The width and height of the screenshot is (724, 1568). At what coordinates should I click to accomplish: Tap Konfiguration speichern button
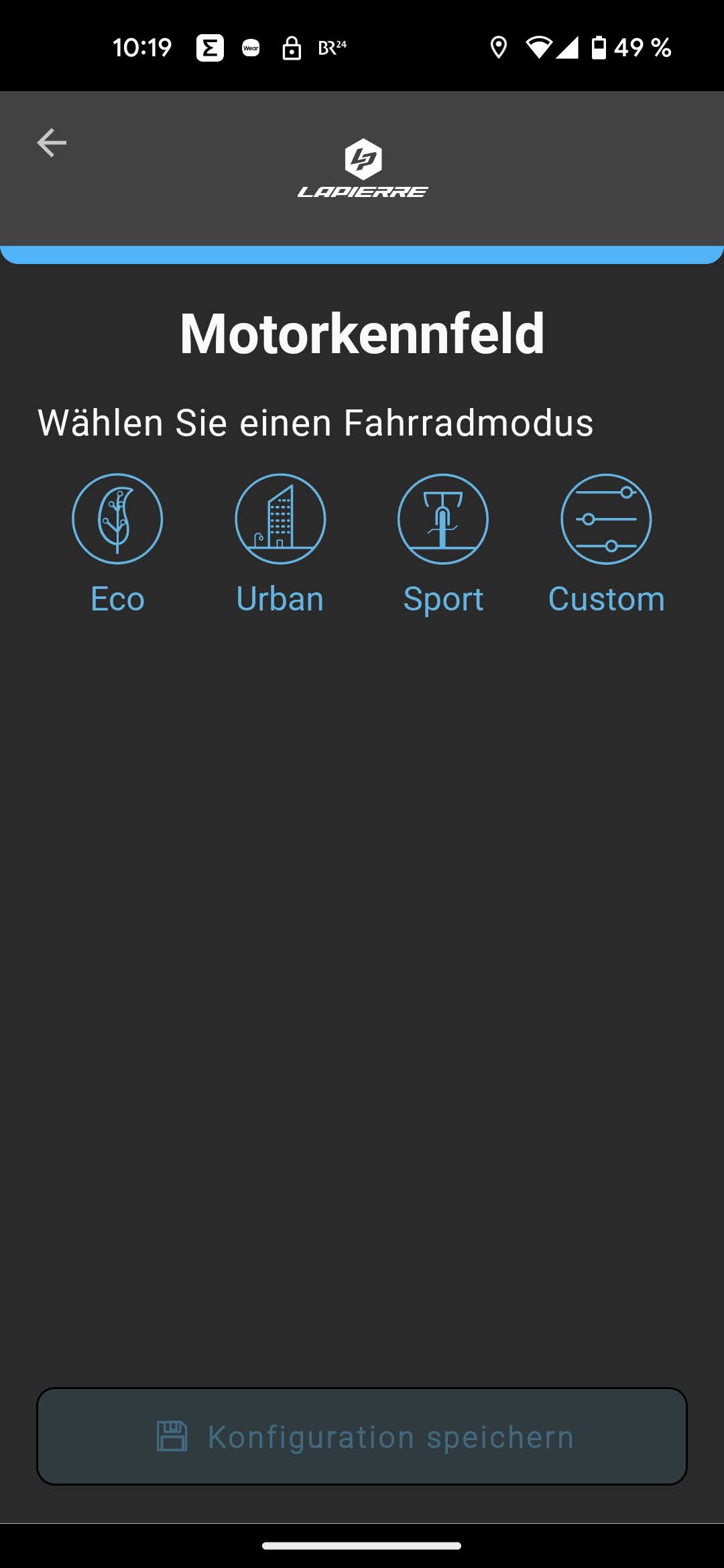click(x=362, y=1436)
